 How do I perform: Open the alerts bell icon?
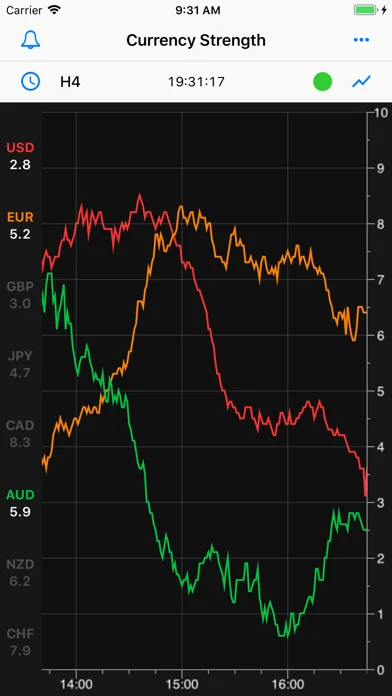coord(31,40)
